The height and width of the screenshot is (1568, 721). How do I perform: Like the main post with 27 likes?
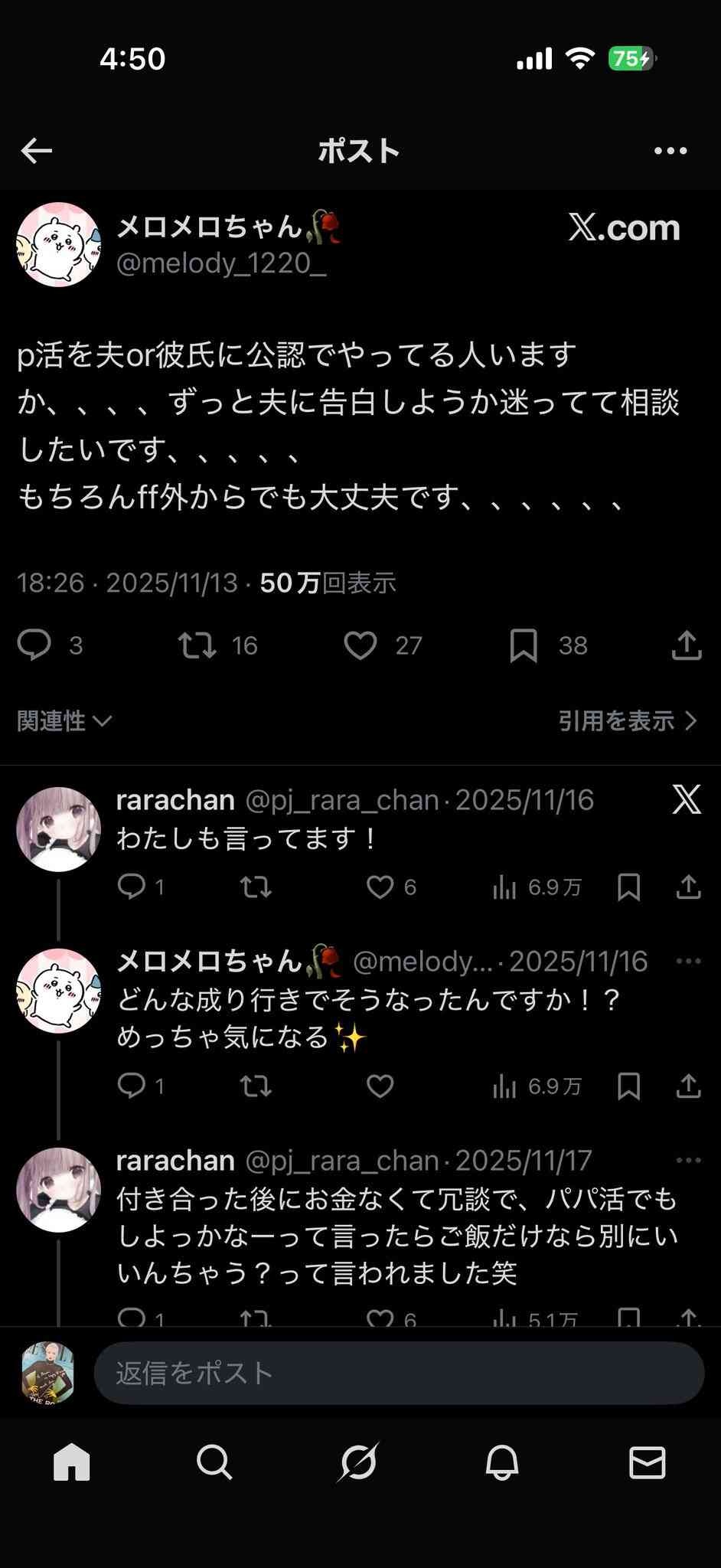pyautogui.click(x=360, y=645)
